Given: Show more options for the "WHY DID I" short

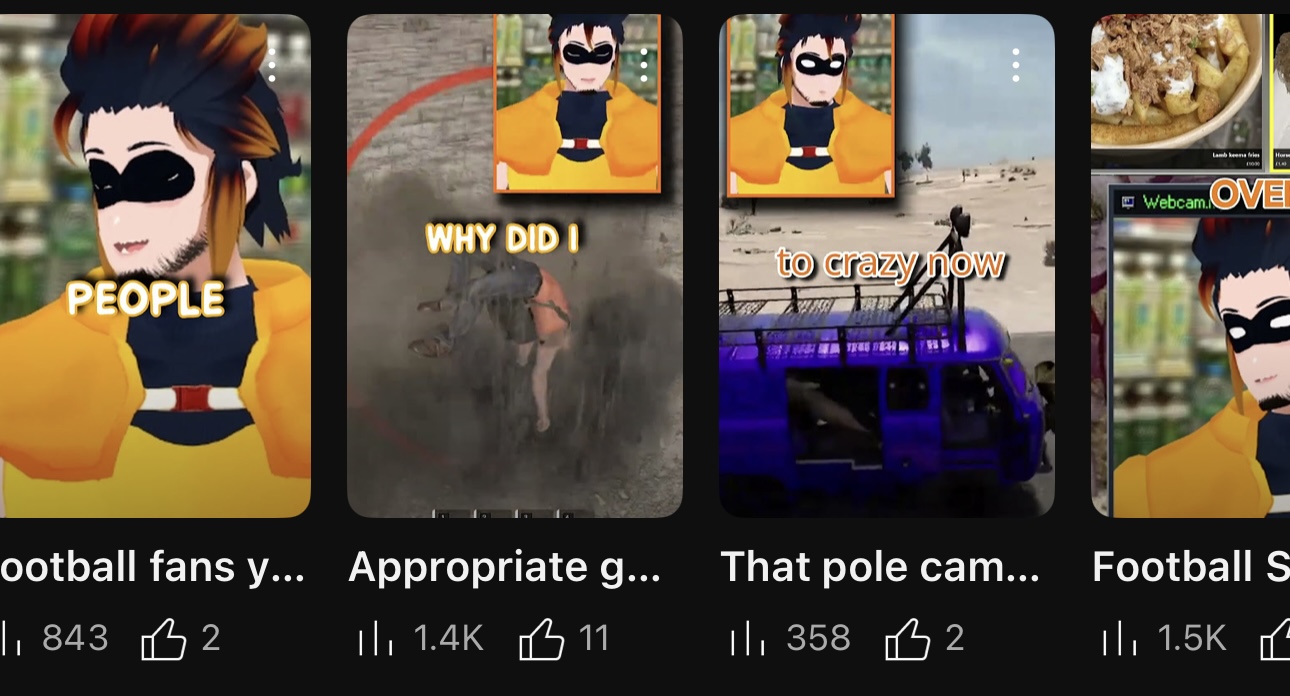Looking at the screenshot, I should click(x=644, y=65).
